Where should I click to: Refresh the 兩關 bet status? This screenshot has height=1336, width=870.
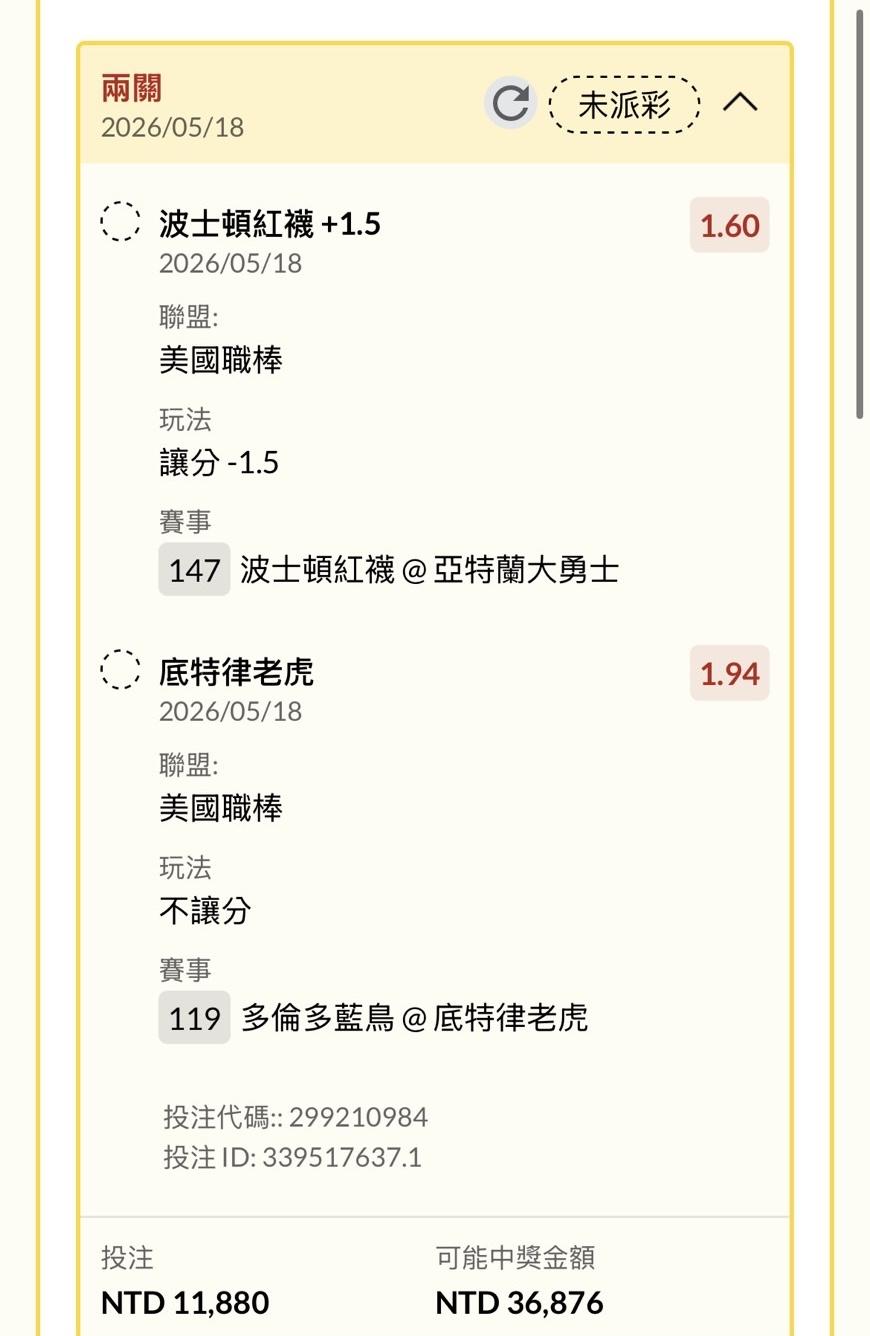click(x=511, y=103)
